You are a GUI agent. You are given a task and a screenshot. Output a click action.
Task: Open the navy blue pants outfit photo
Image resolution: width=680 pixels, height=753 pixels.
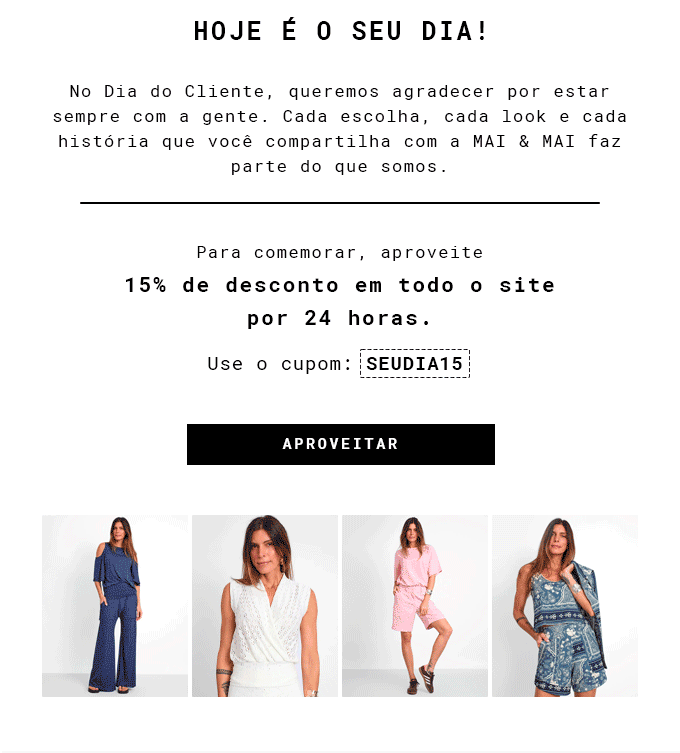tap(115, 606)
